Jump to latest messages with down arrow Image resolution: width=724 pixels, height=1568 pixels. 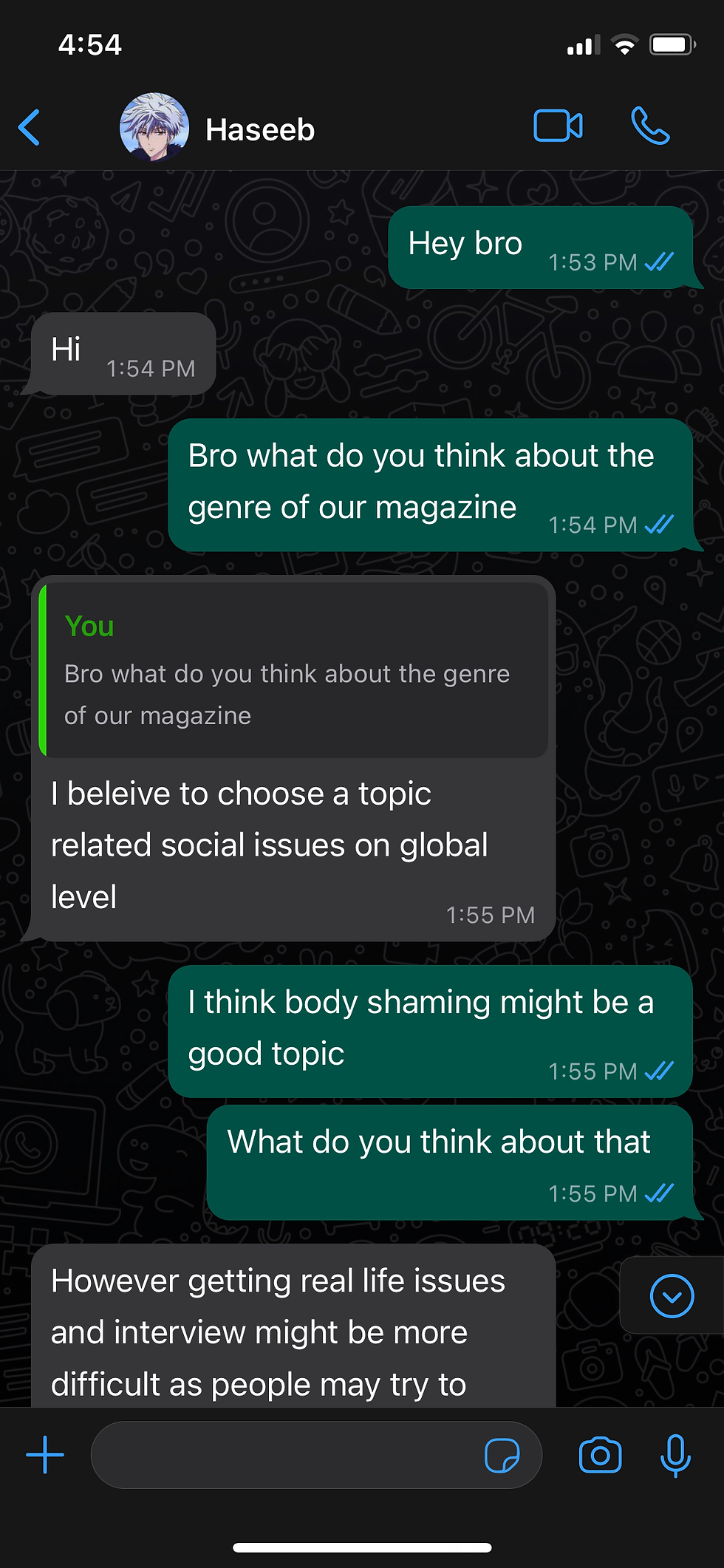click(x=672, y=1296)
